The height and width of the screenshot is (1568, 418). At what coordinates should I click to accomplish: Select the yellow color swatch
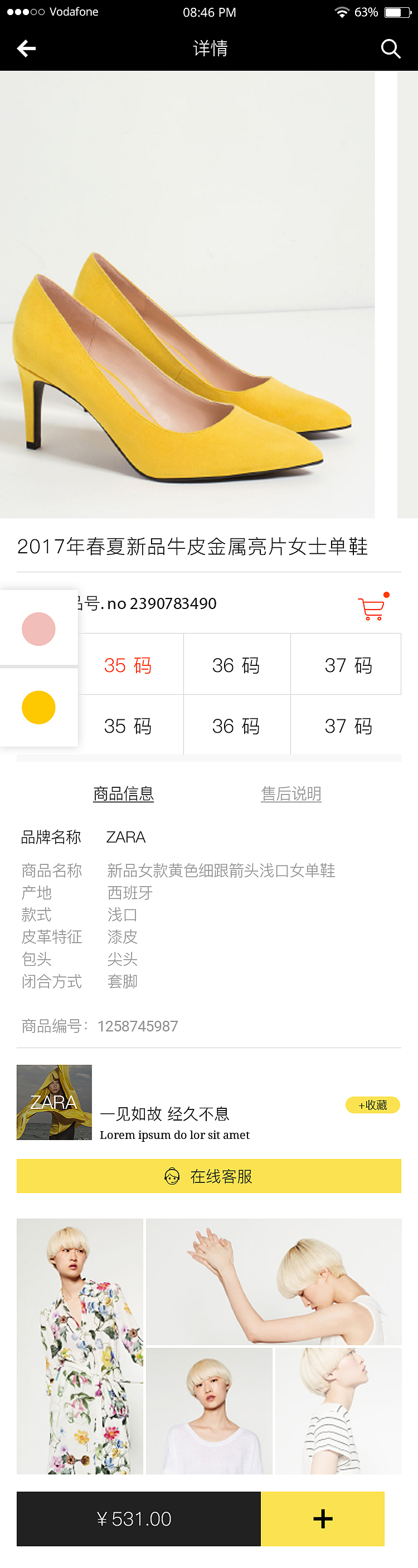(38, 707)
